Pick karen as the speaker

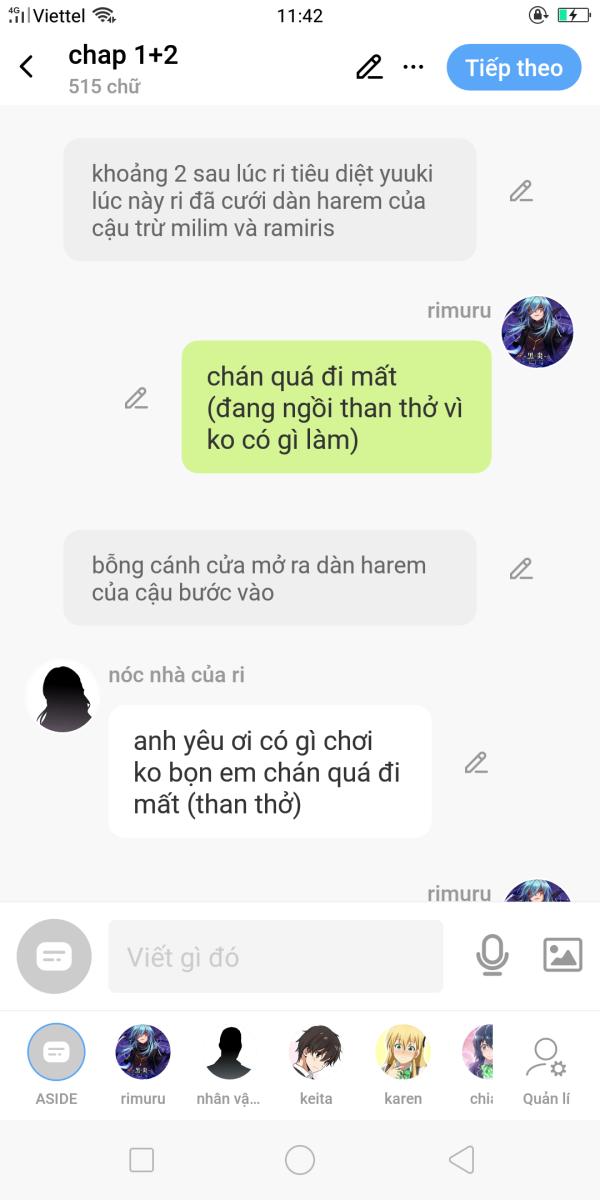pos(402,1053)
